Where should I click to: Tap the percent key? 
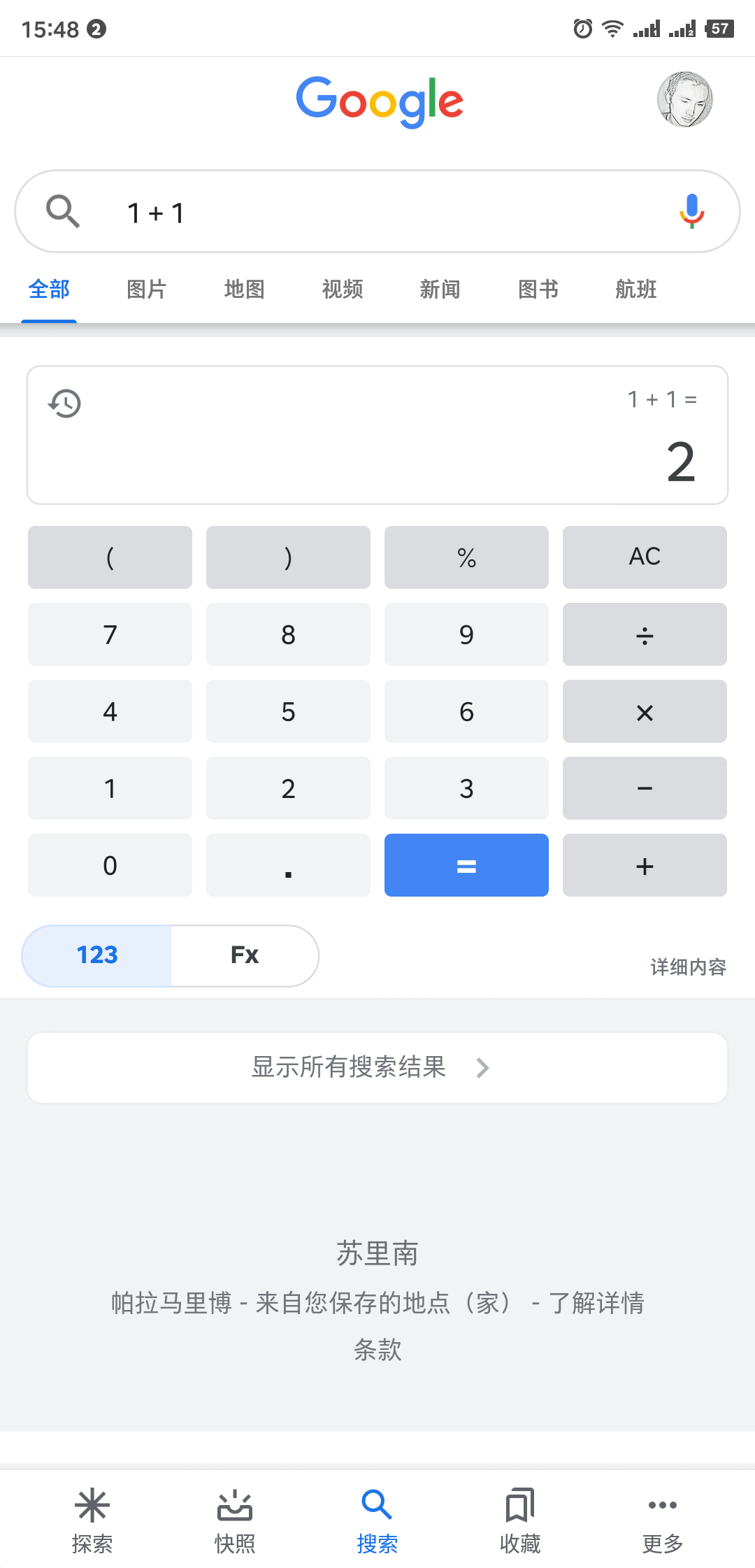pos(466,557)
